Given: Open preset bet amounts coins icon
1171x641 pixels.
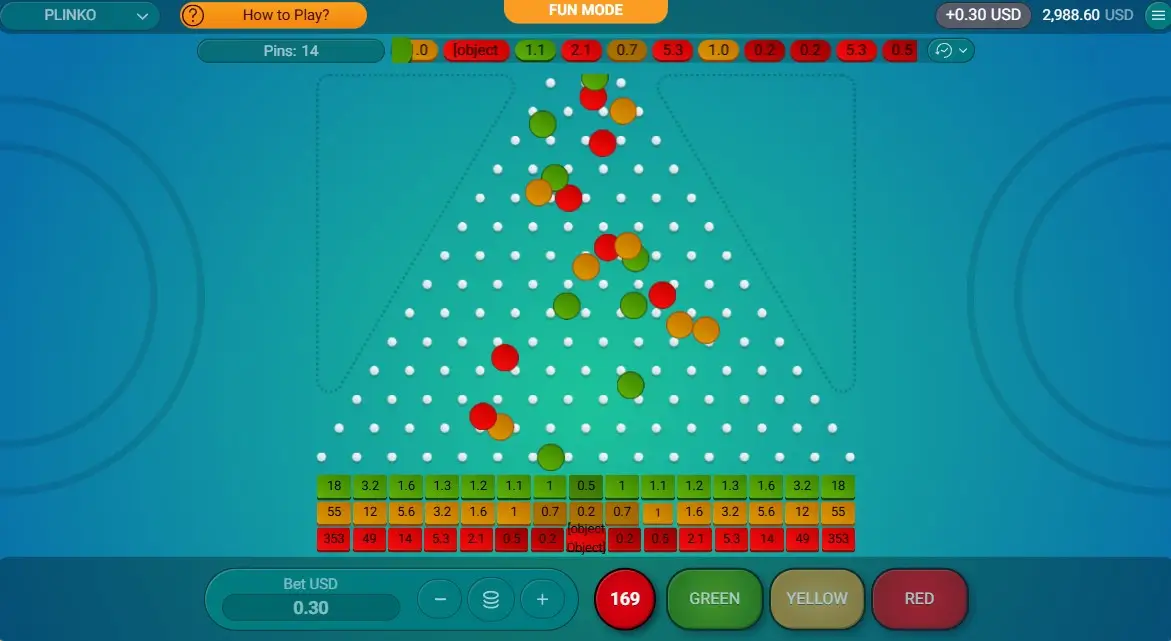Looking at the screenshot, I should click(491, 600).
